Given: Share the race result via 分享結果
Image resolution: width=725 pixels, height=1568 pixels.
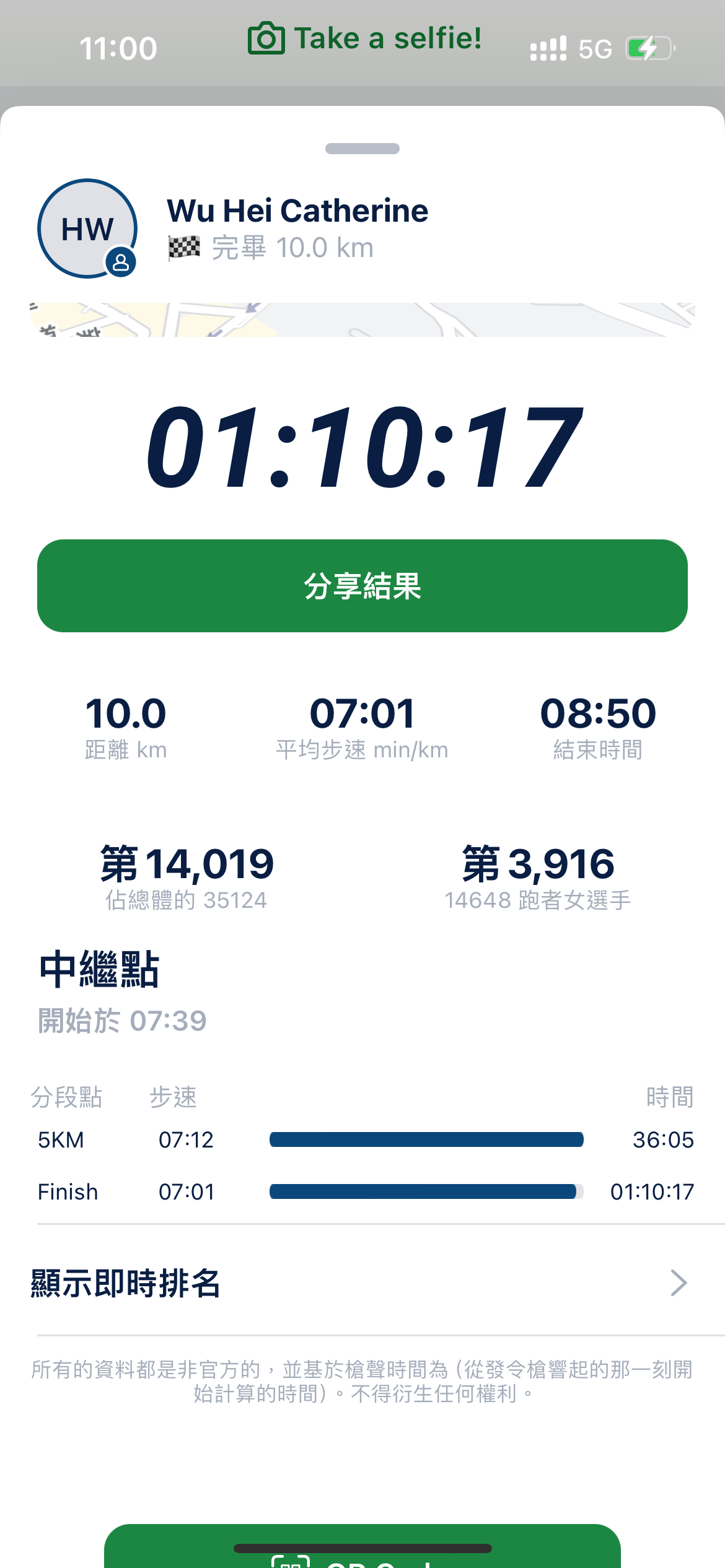Looking at the screenshot, I should coord(362,586).
